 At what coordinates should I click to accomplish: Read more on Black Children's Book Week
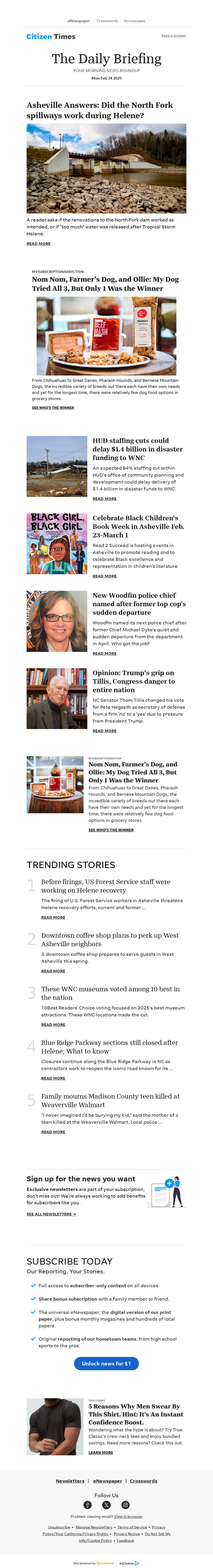pyautogui.click(x=104, y=576)
